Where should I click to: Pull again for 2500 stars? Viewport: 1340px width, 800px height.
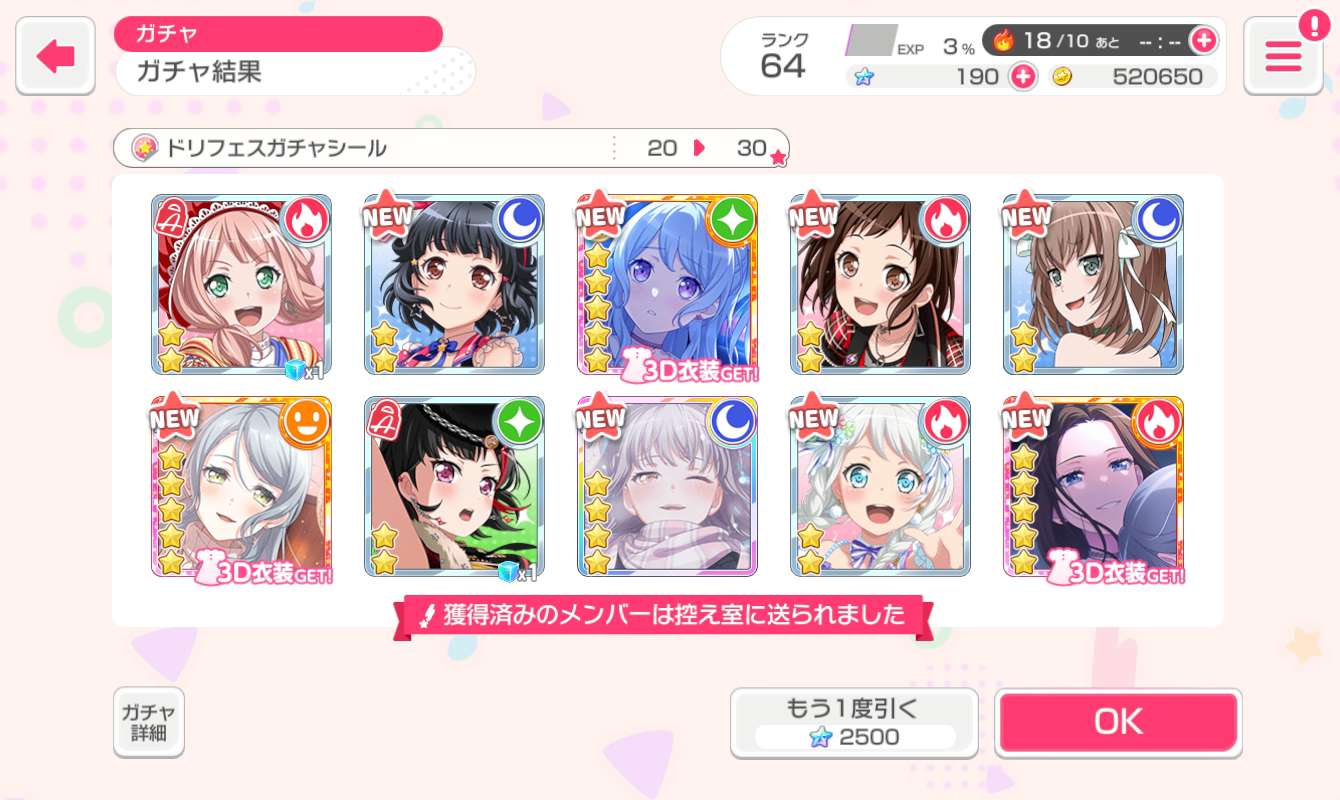pyautogui.click(x=854, y=722)
